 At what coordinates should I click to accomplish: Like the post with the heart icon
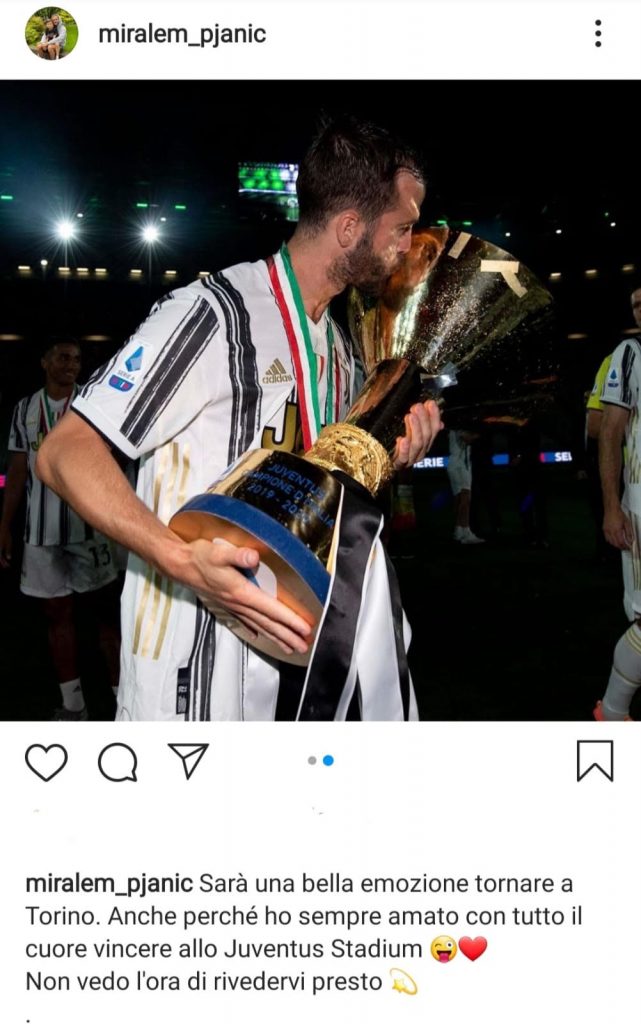46,762
